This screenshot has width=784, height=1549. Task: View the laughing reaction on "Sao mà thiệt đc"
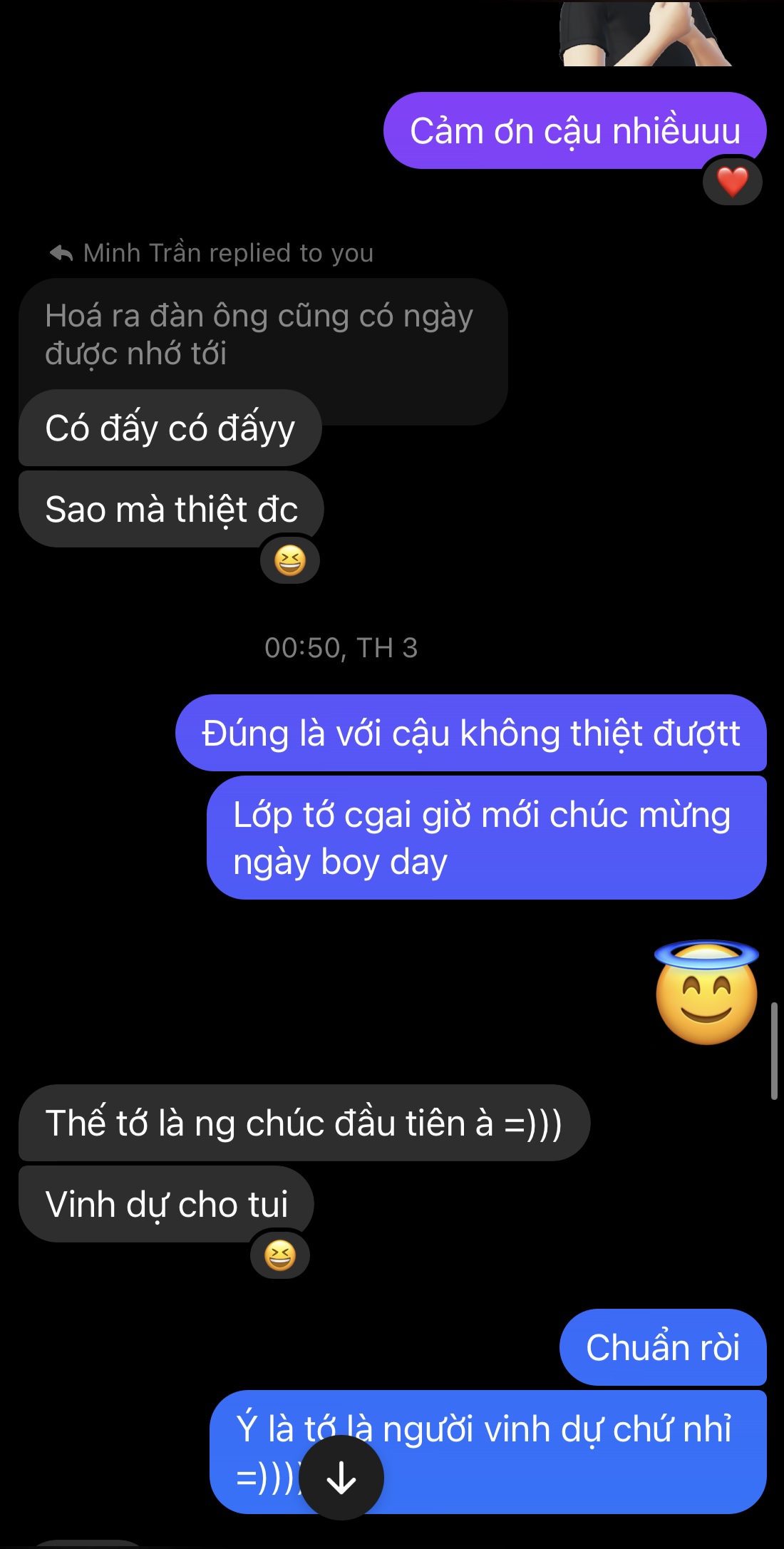pyautogui.click(x=289, y=560)
